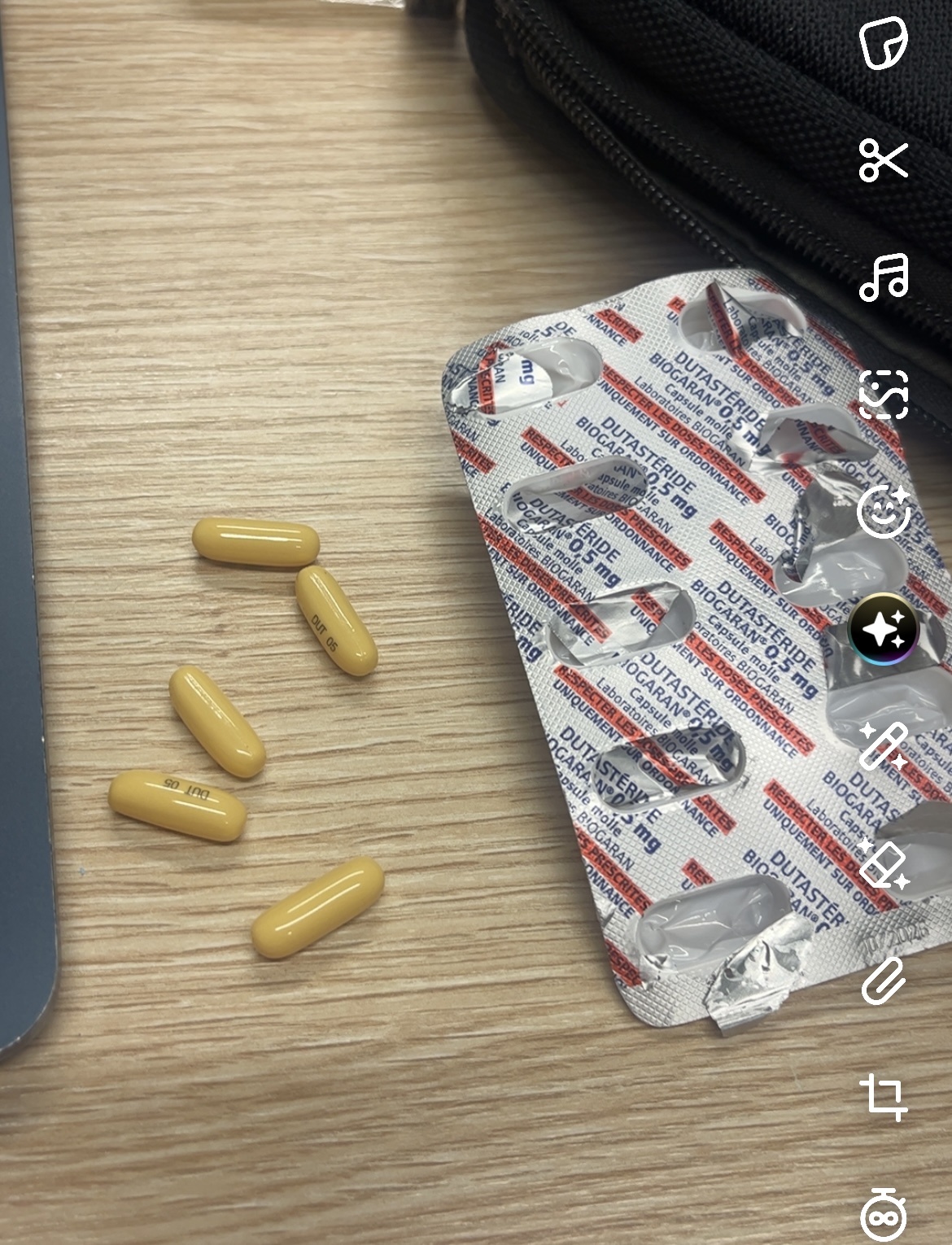The image size is (952, 1245).
Task: Use the magic eraser tool
Action: click(884, 864)
